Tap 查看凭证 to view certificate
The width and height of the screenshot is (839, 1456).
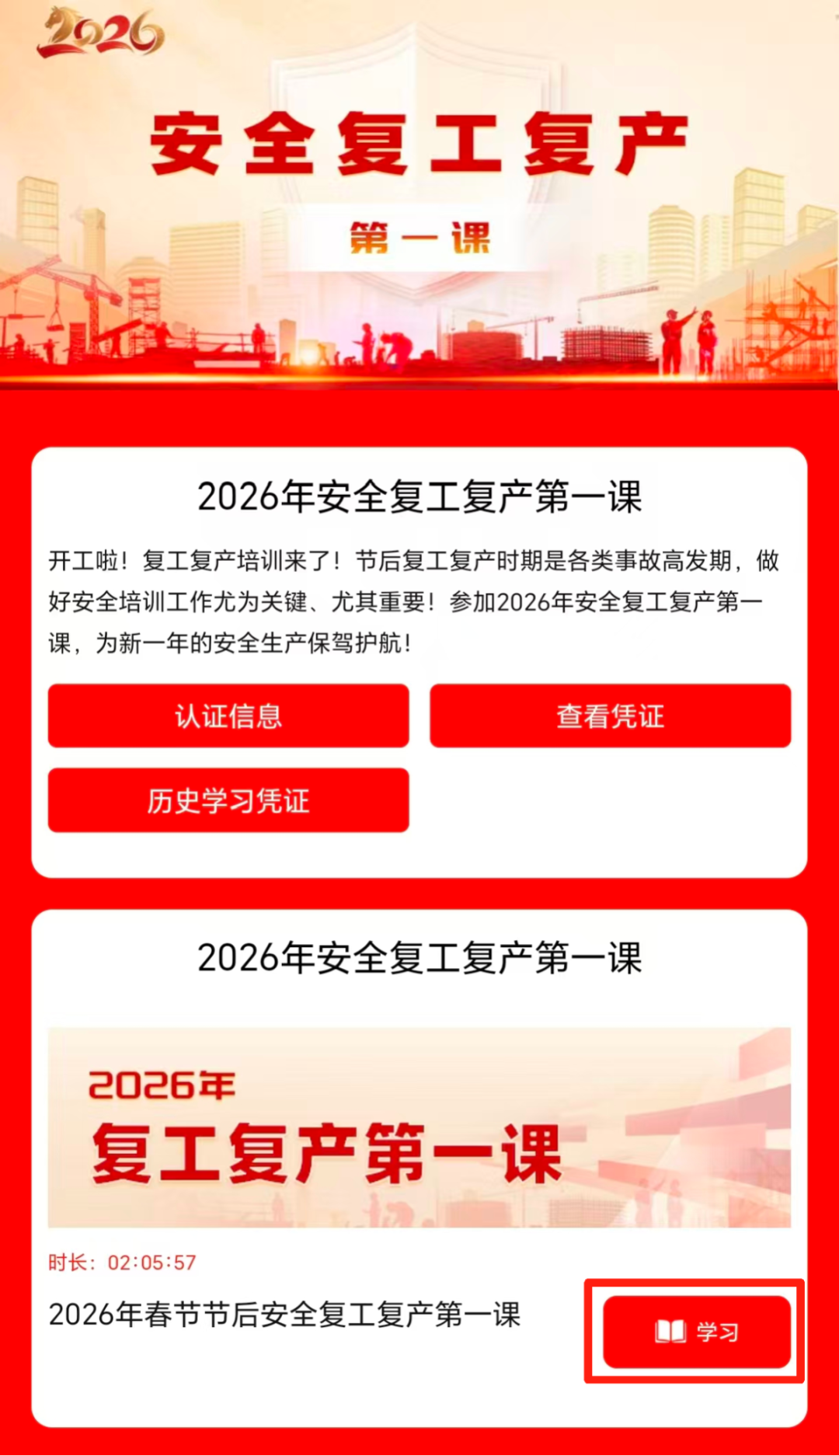point(610,716)
